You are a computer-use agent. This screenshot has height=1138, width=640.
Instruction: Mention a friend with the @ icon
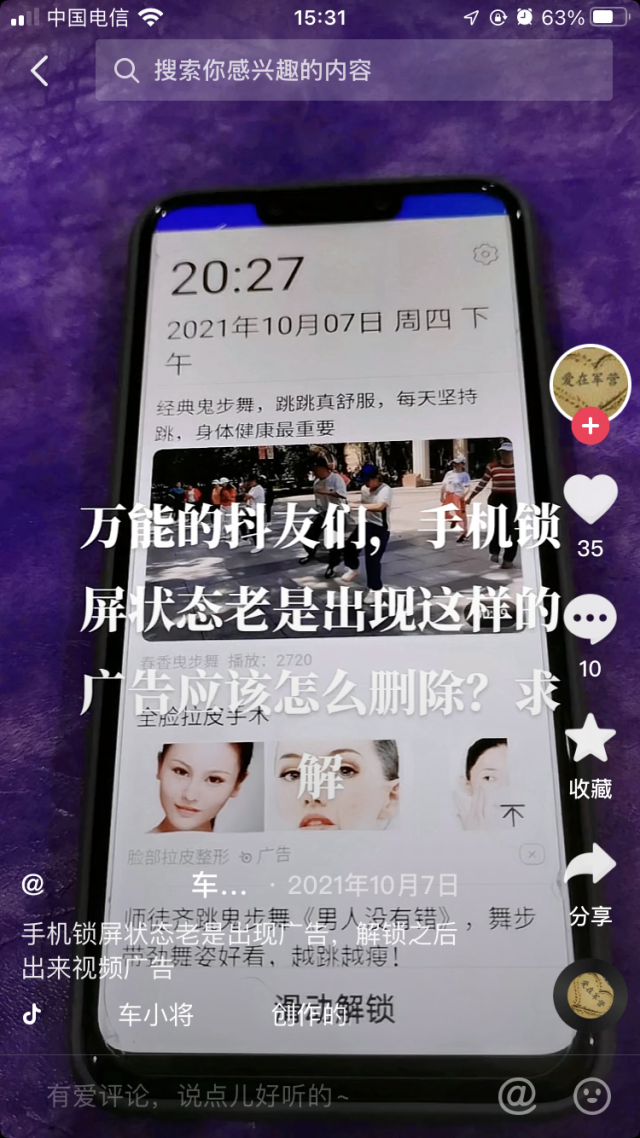tap(516, 1096)
